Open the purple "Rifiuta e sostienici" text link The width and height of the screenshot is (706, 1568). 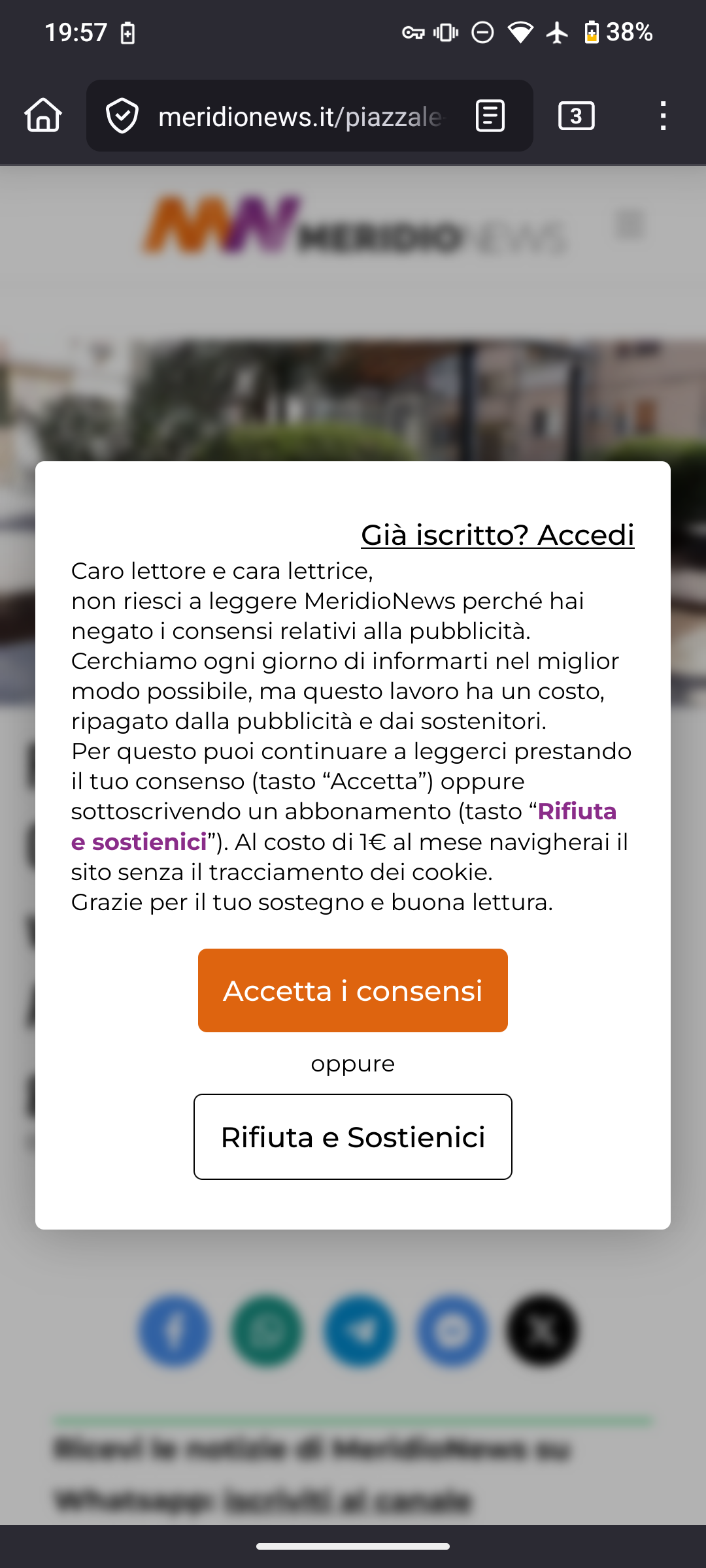tap(344, 826)
